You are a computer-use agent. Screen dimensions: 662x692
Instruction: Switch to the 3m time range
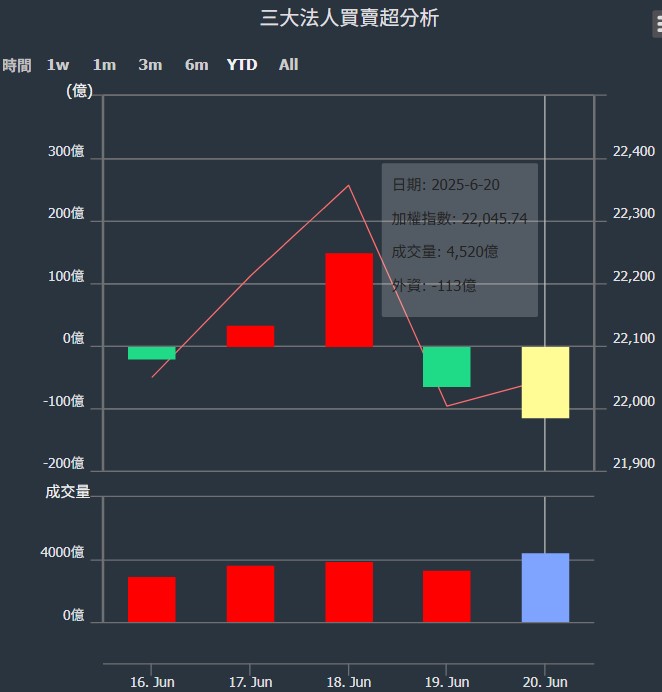pos(150,65)
